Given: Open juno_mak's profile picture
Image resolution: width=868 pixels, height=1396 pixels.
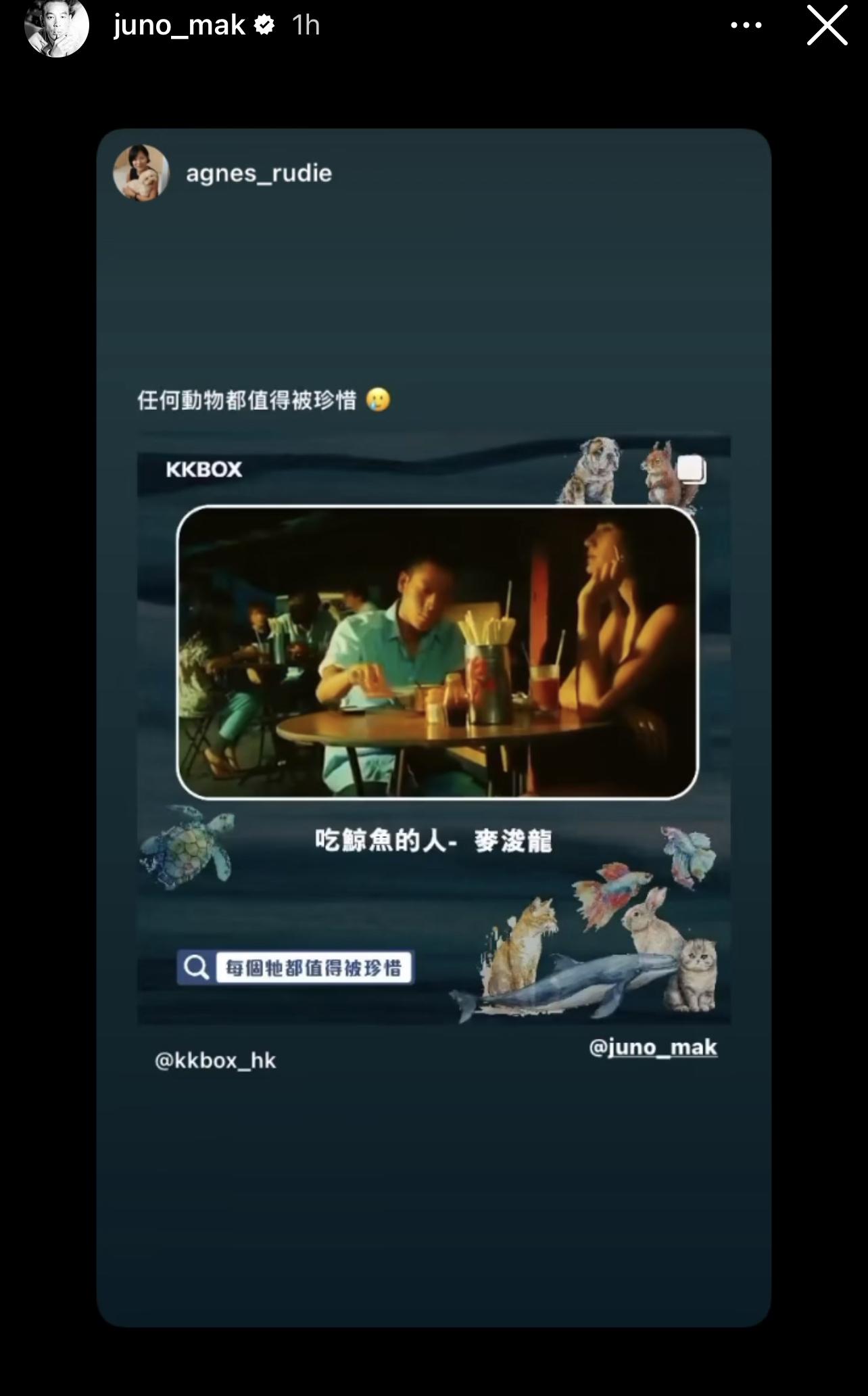Looking at the screenshot, I should pos(57,27).
